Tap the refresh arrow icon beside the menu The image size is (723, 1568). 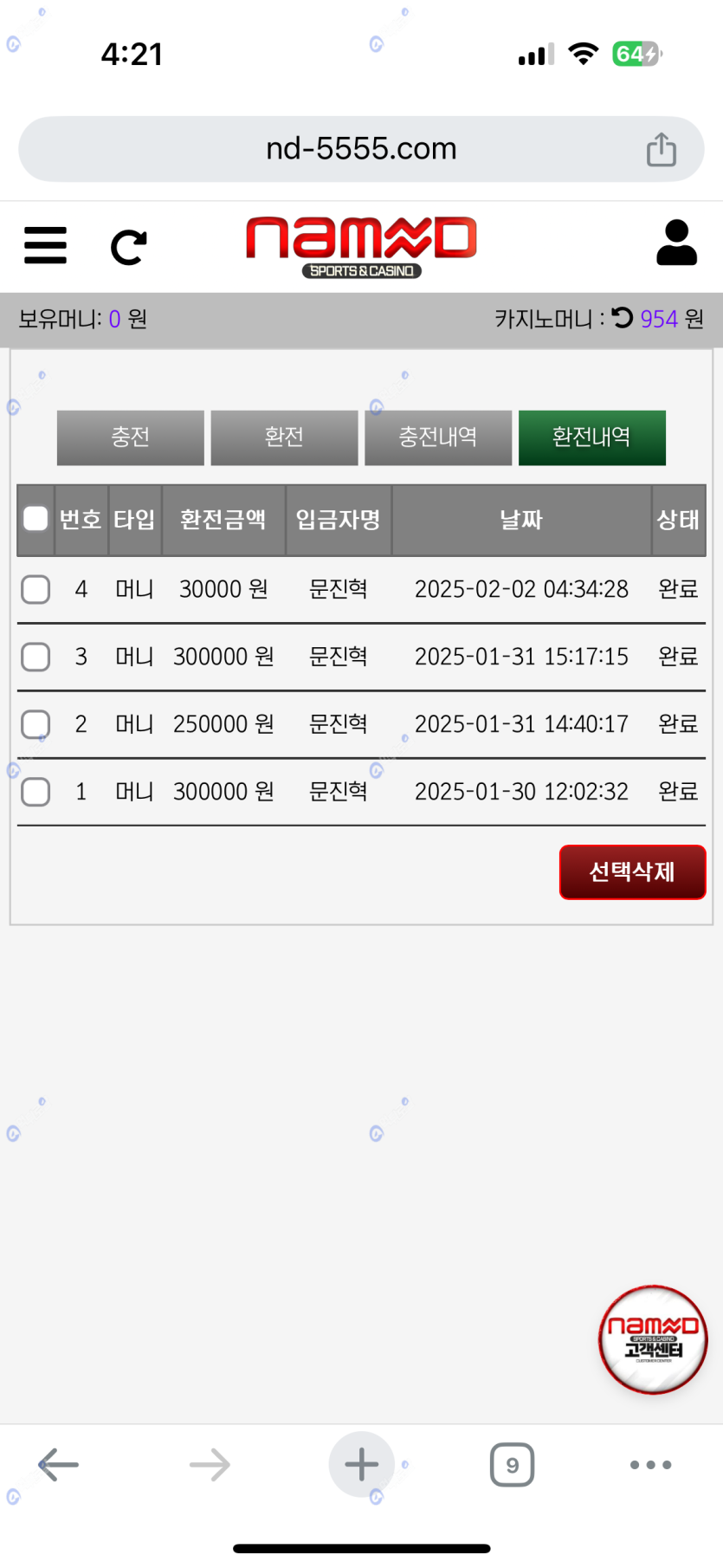(x=128, y=248)
